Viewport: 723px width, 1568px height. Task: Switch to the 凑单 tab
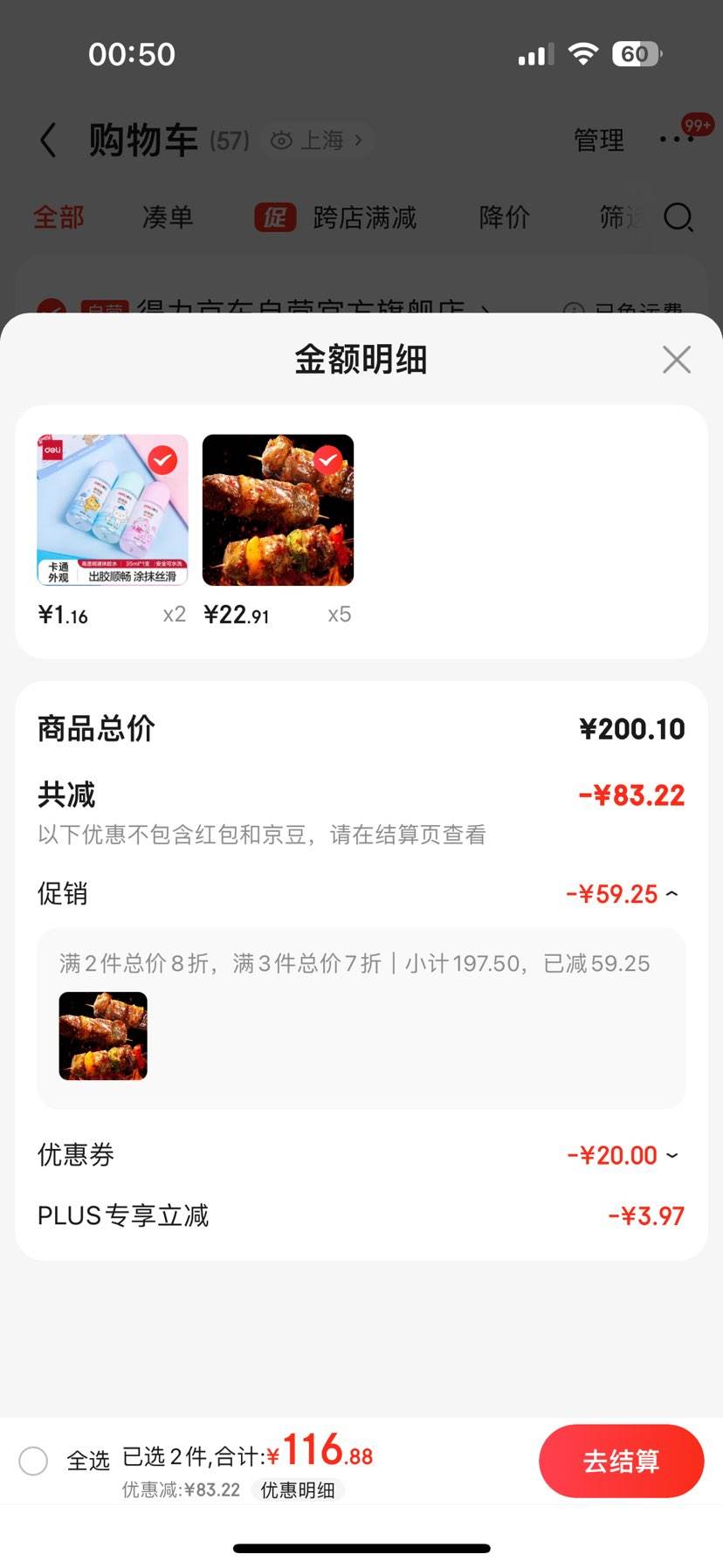click(x=166, y=218)
